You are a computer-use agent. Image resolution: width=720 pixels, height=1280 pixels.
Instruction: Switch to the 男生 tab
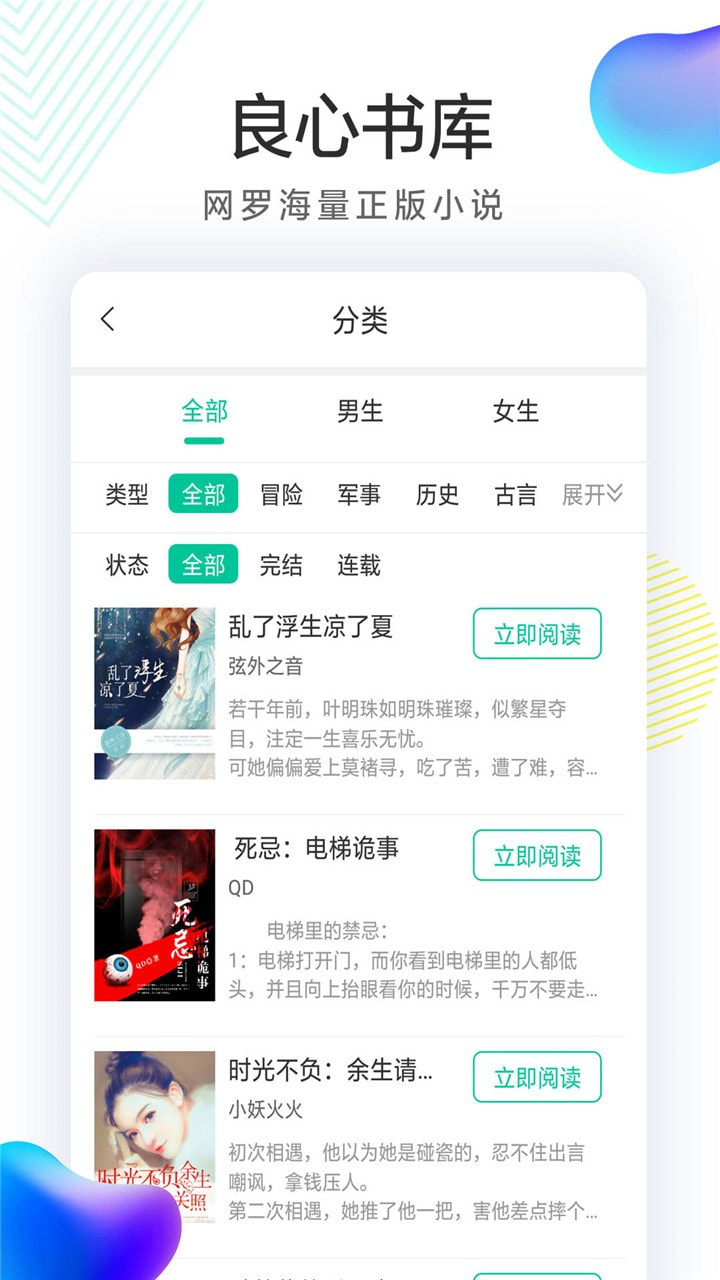coord(360,410)
